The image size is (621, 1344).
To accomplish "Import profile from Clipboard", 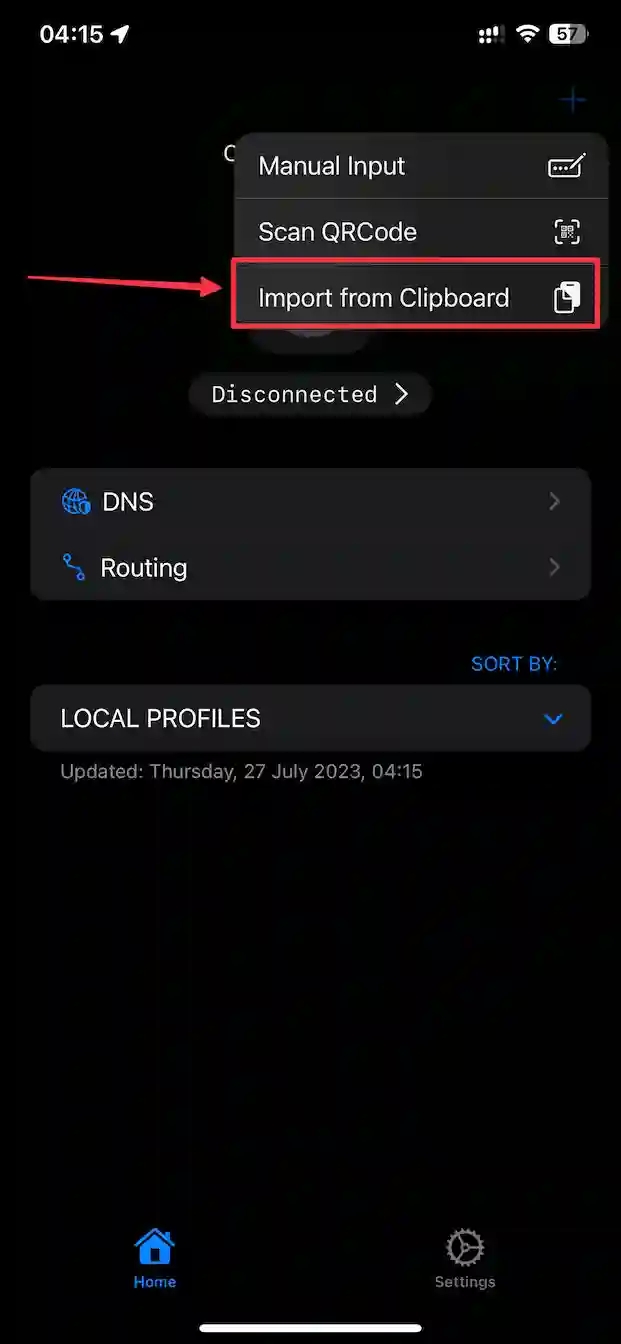I will (416, 298).
